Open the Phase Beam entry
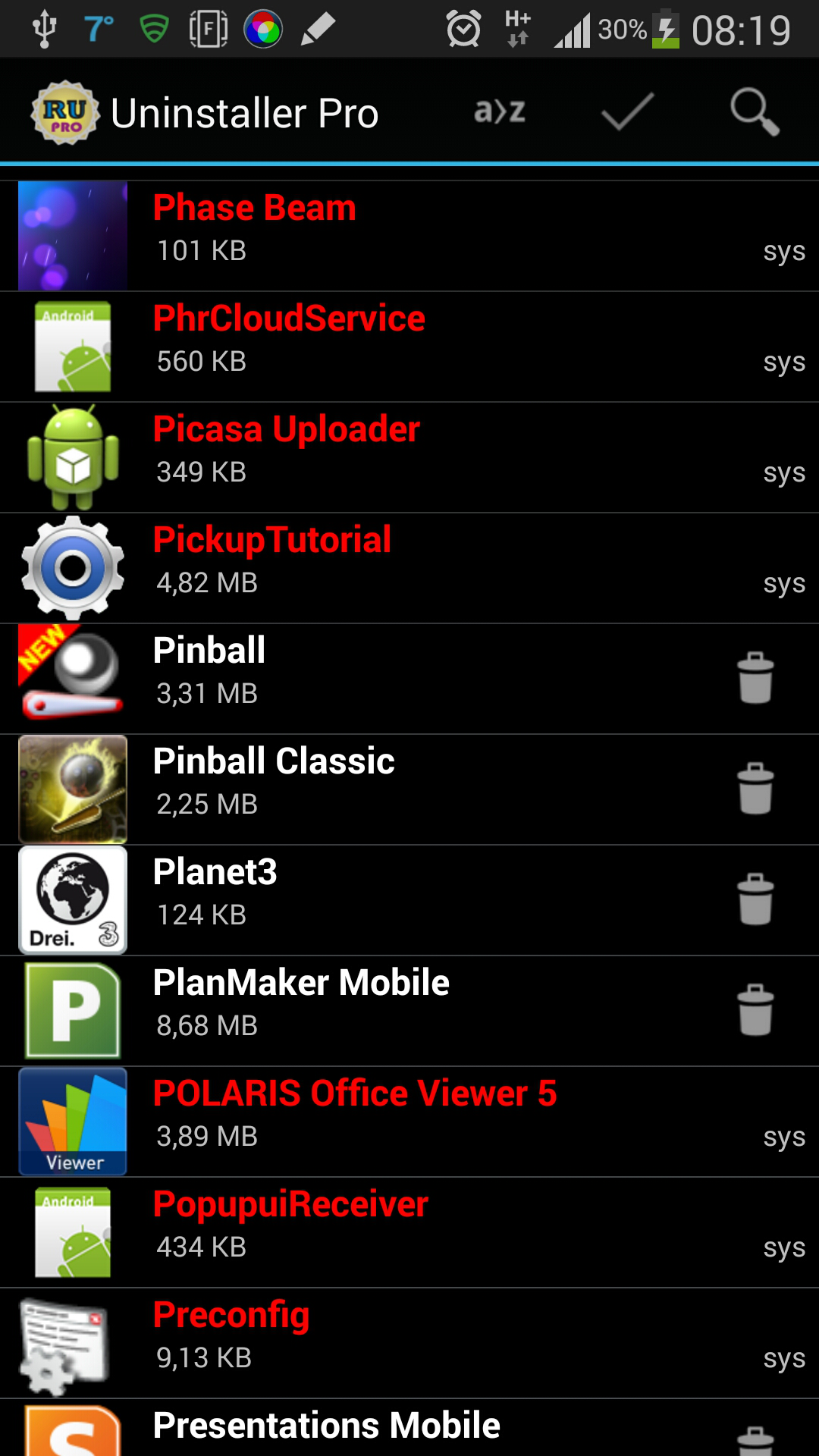 [409, 236]
